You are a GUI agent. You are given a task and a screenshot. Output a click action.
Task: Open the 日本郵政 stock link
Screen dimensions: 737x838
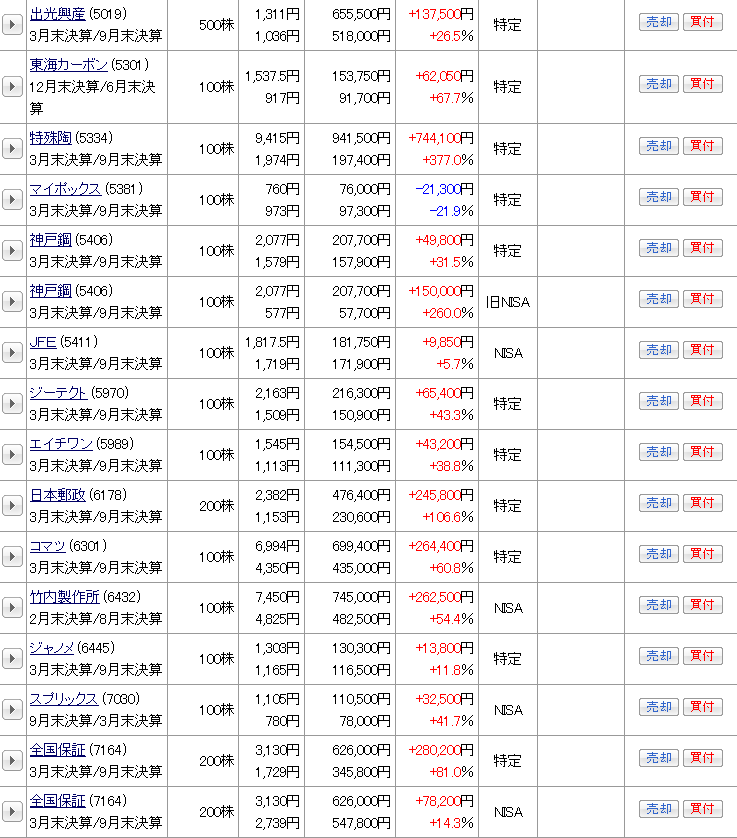pos(57,495)
